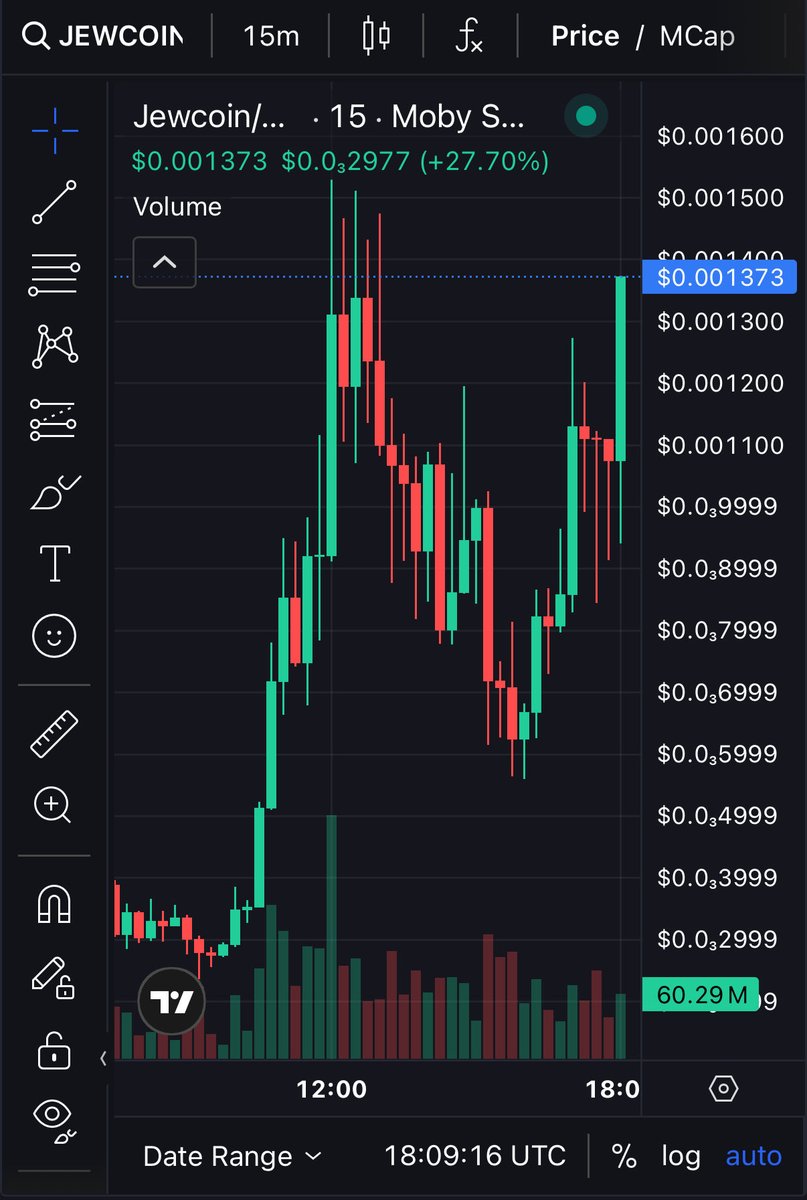Toggle auto scaling of the price axis

point(753,1157)
